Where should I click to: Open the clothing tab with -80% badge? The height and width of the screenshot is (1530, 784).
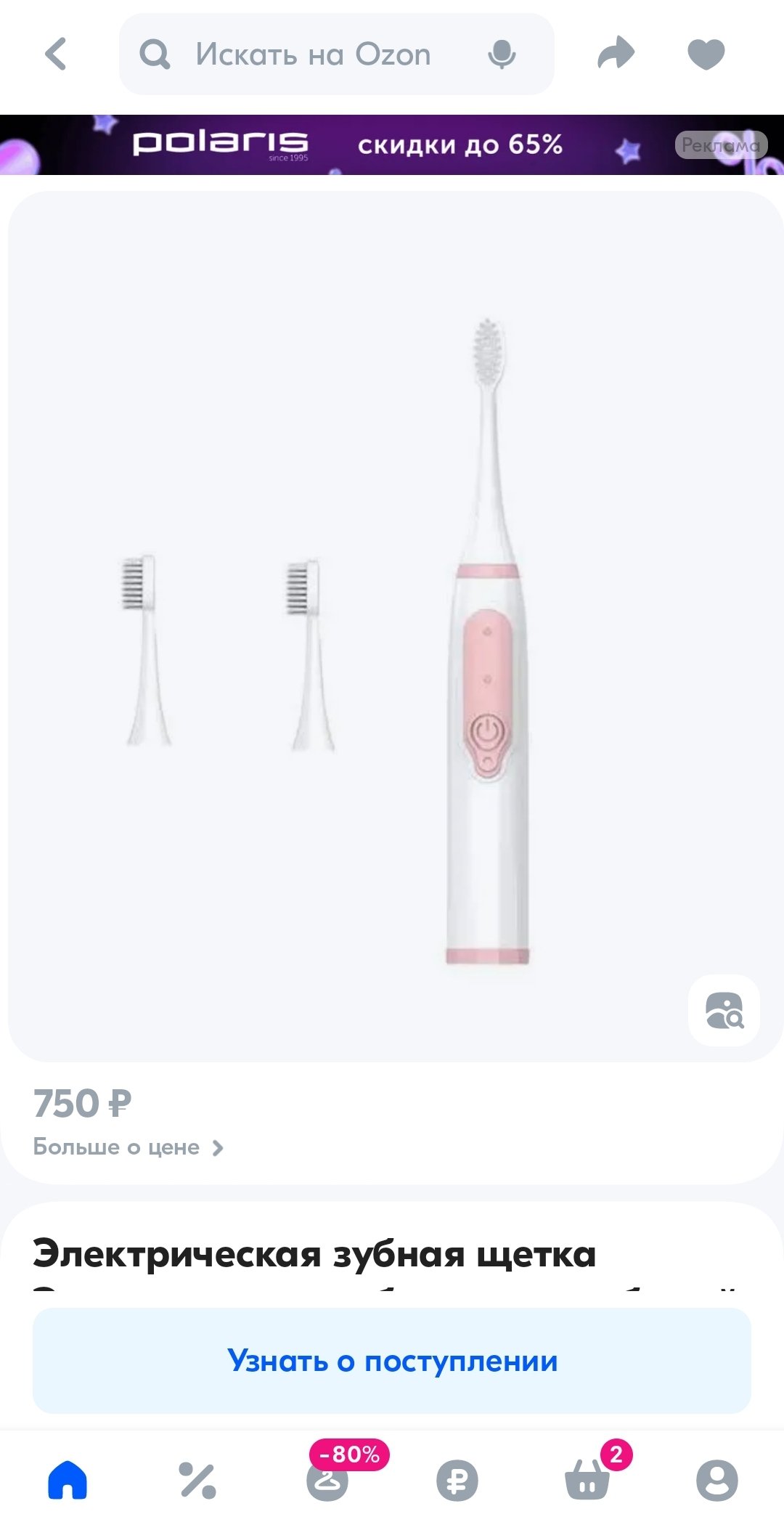click(x=328, y=1480)
